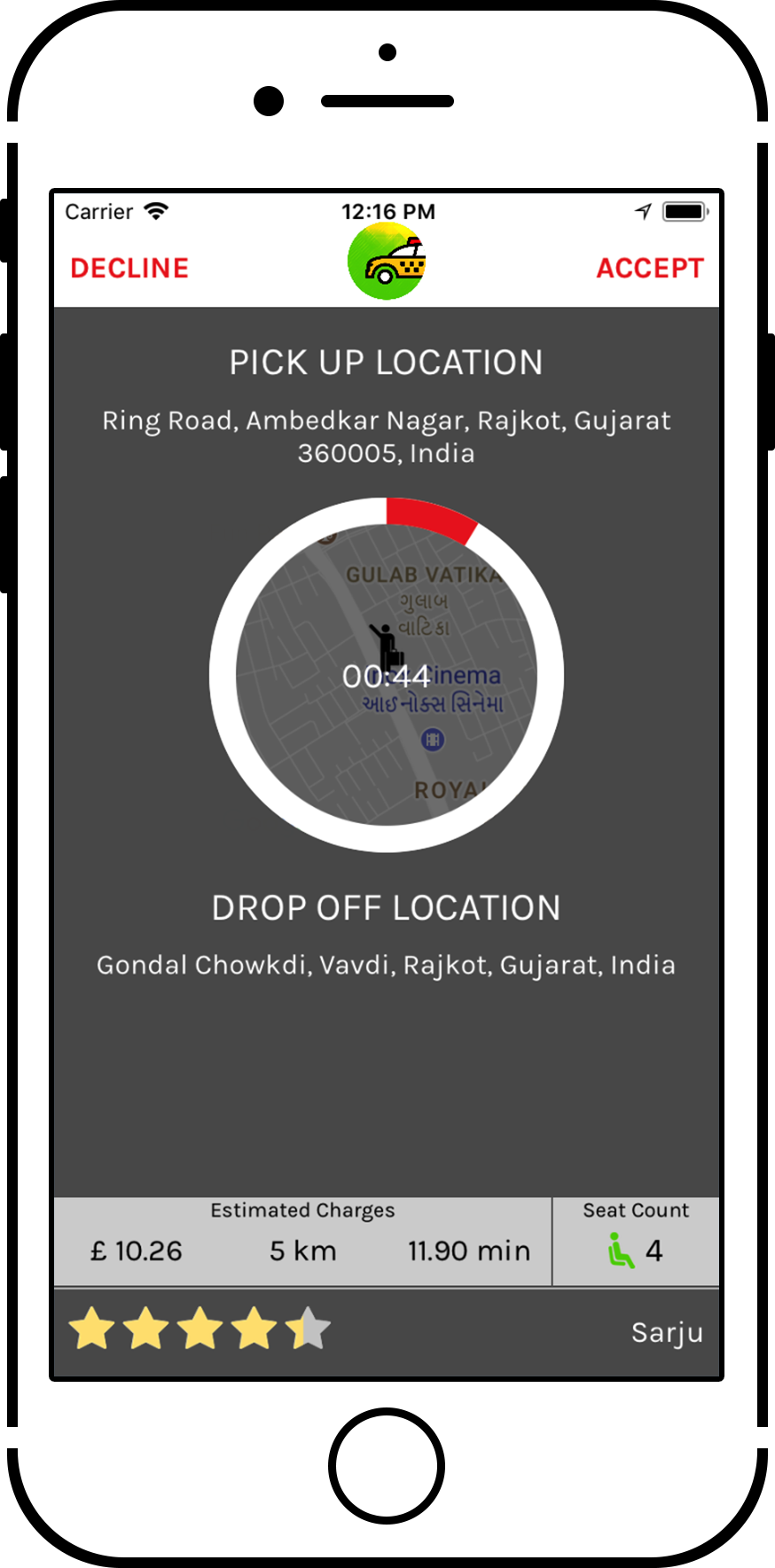Viewport: 775px width, 1568px height.
Task: Decline the ride request
Action: (129, 268)
